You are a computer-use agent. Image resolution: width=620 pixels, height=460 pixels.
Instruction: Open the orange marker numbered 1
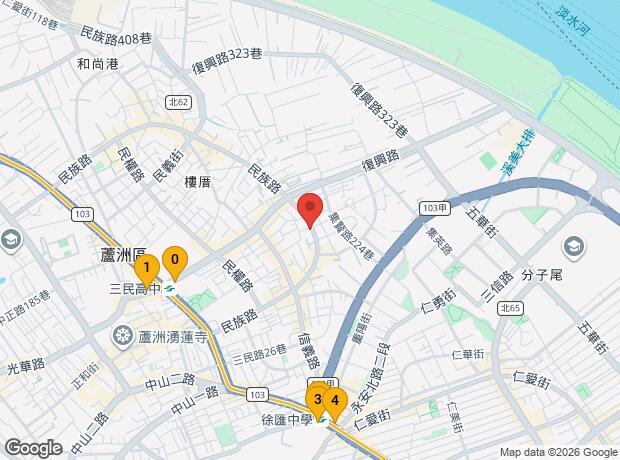point(147,271)
